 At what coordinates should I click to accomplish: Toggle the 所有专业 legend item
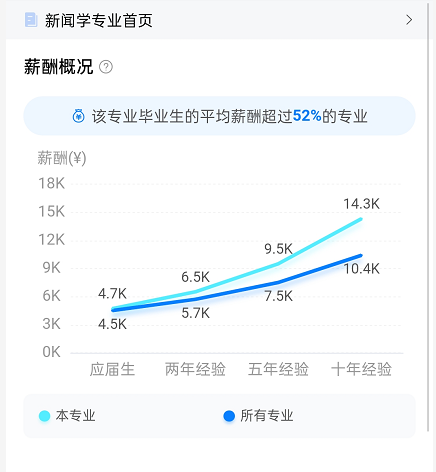point(258,416)
